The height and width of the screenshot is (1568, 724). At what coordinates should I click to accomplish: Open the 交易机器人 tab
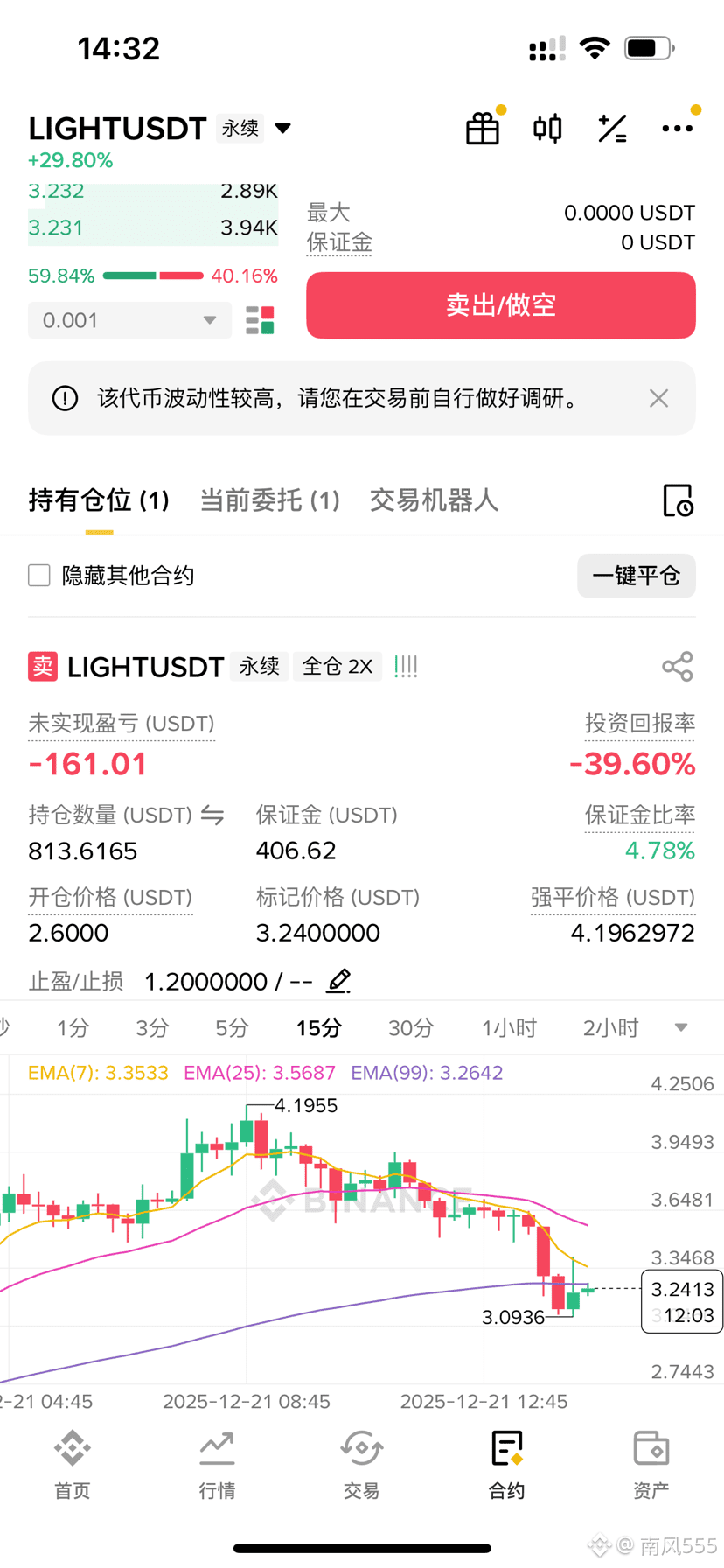click(x=433, y=500)
